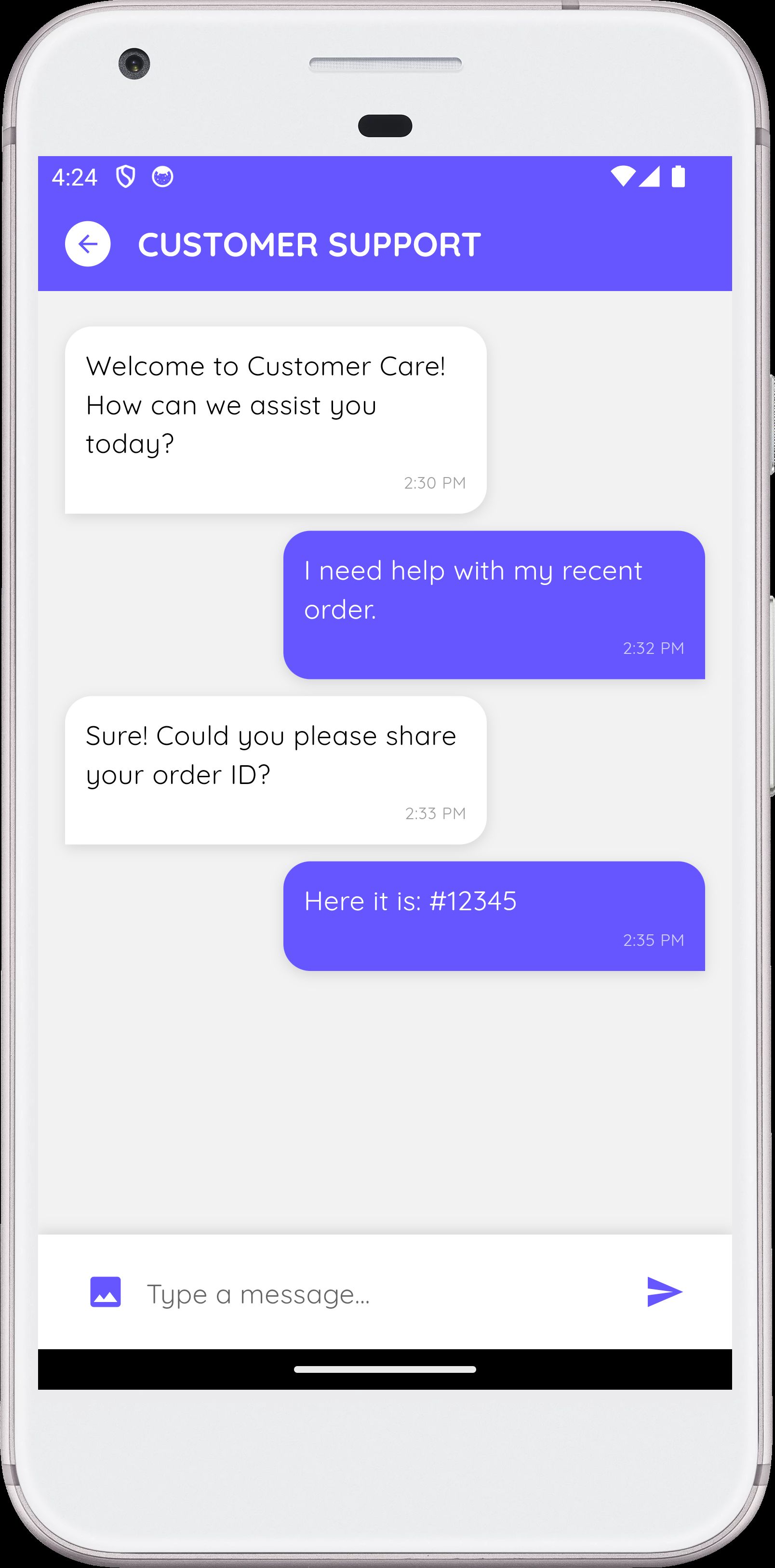Go back from Customer Support chat

click(88, 244)
